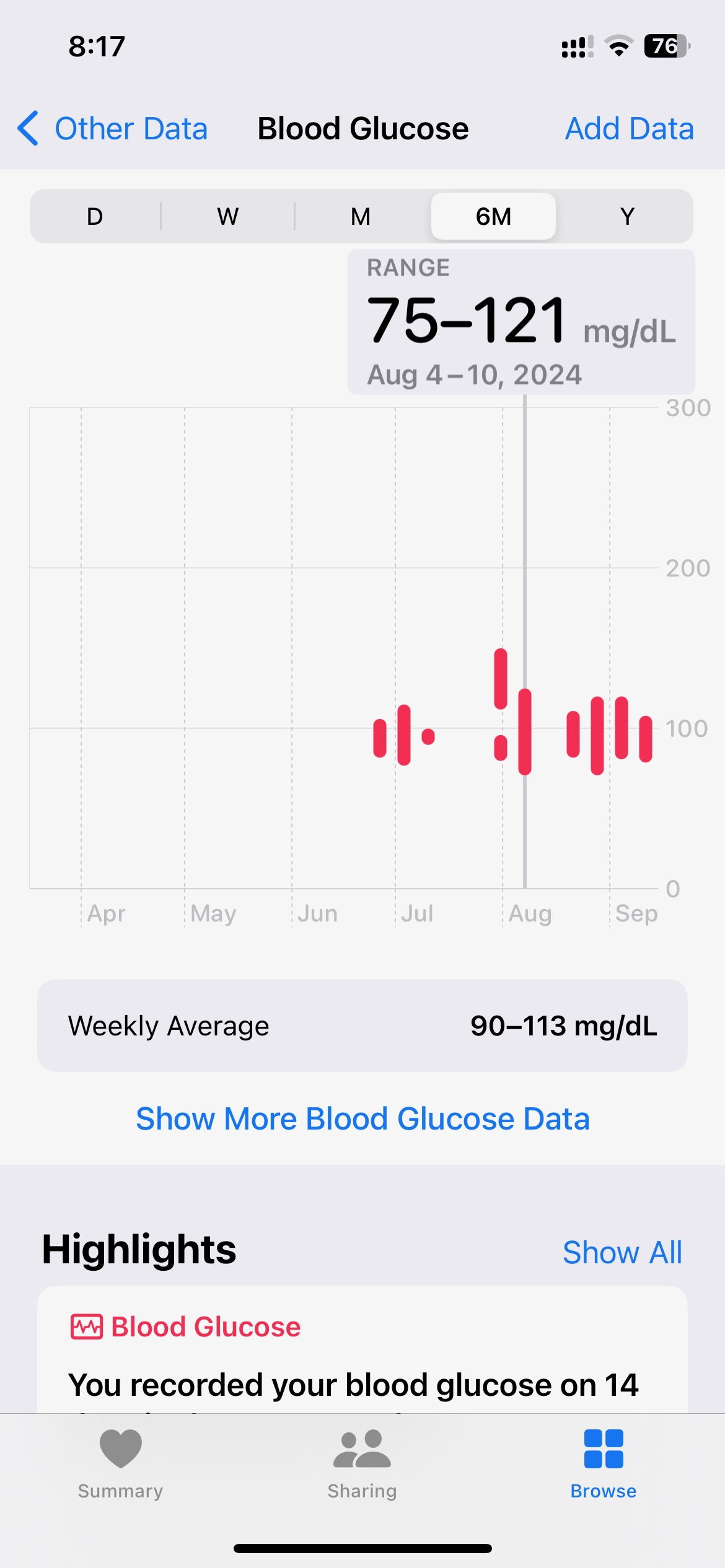Select the M segment in the range selector
The height and width of the screenshot is (1568, 725).
360,216
